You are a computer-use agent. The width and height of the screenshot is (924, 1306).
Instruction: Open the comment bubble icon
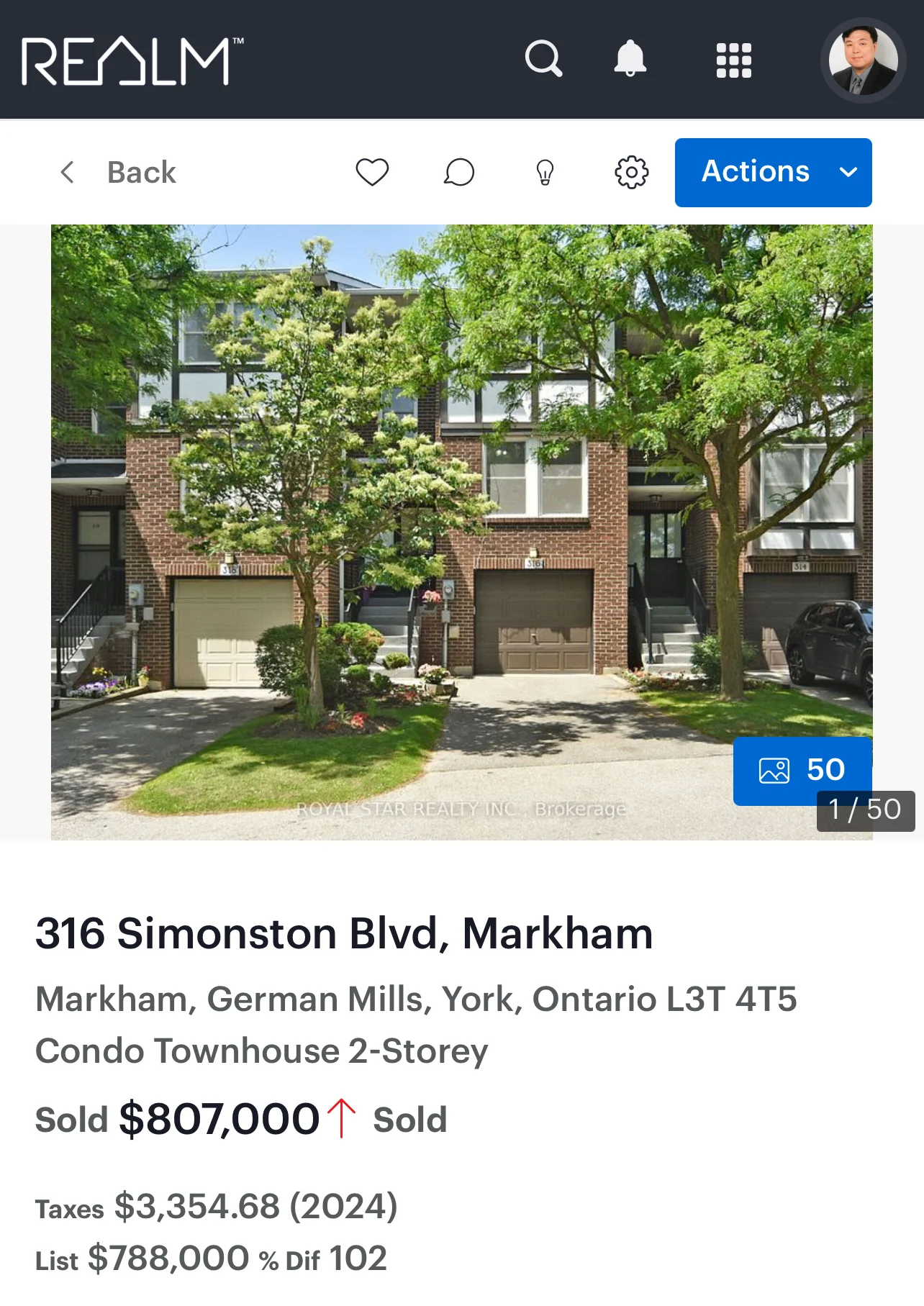(x=459, y=173)
